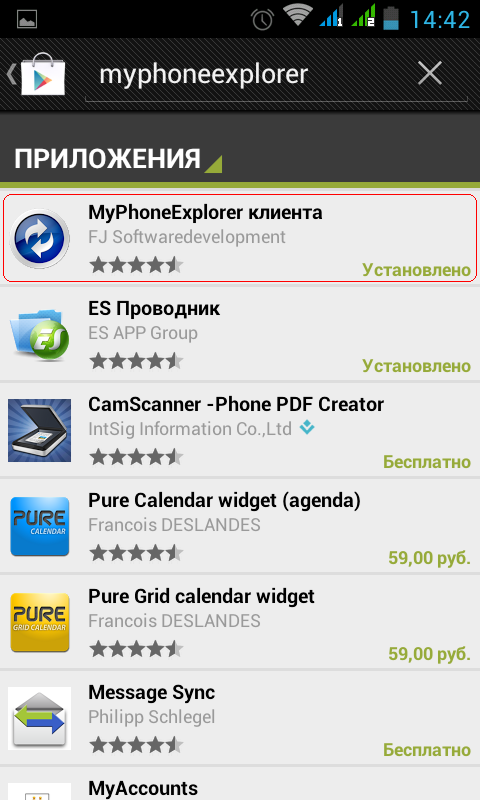Open CamScanner -Phone PDF Creator
480x800 pixels.
point(240,429)
